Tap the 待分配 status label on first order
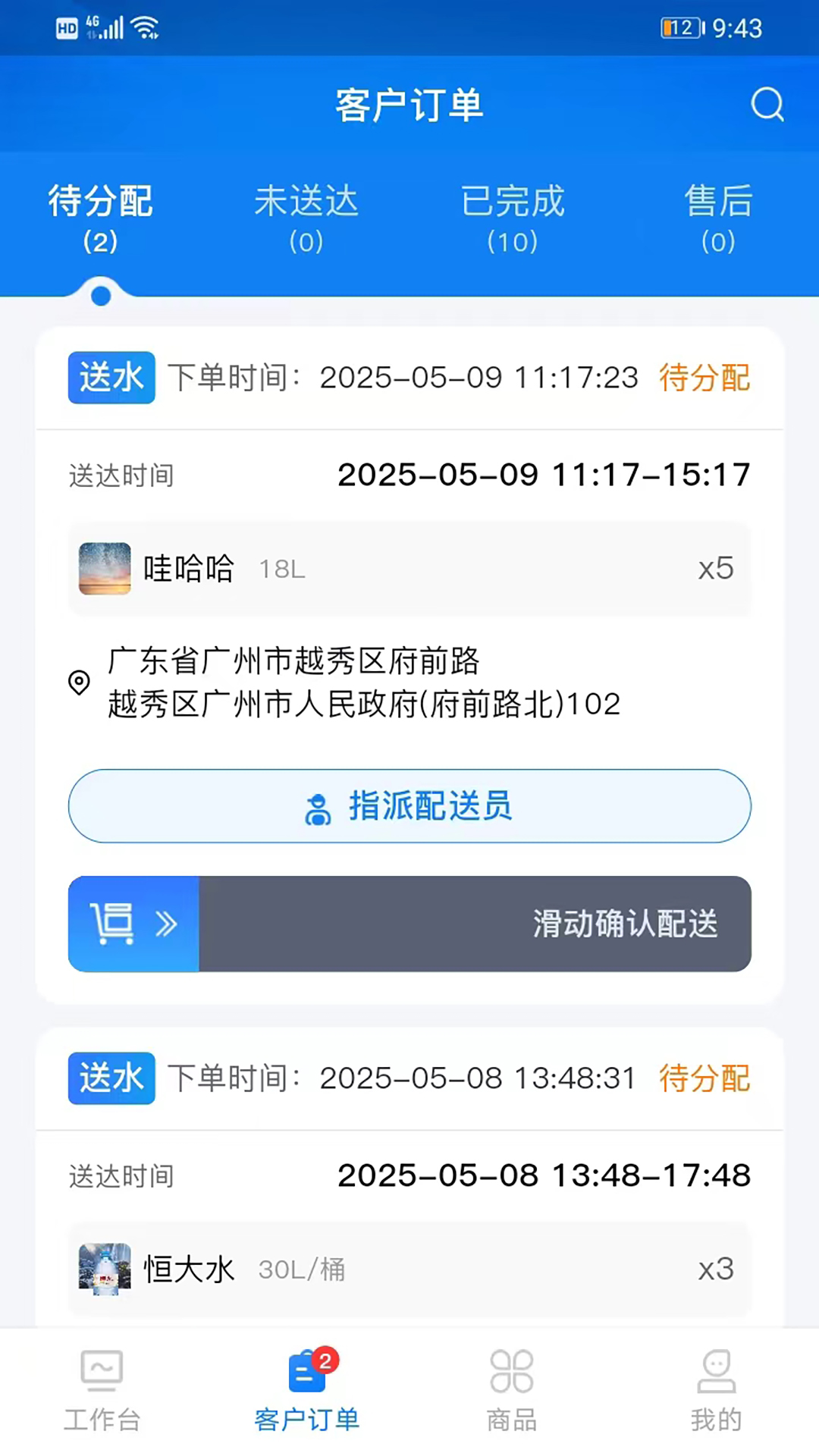Screen dimensions: 819x1456 704,378
